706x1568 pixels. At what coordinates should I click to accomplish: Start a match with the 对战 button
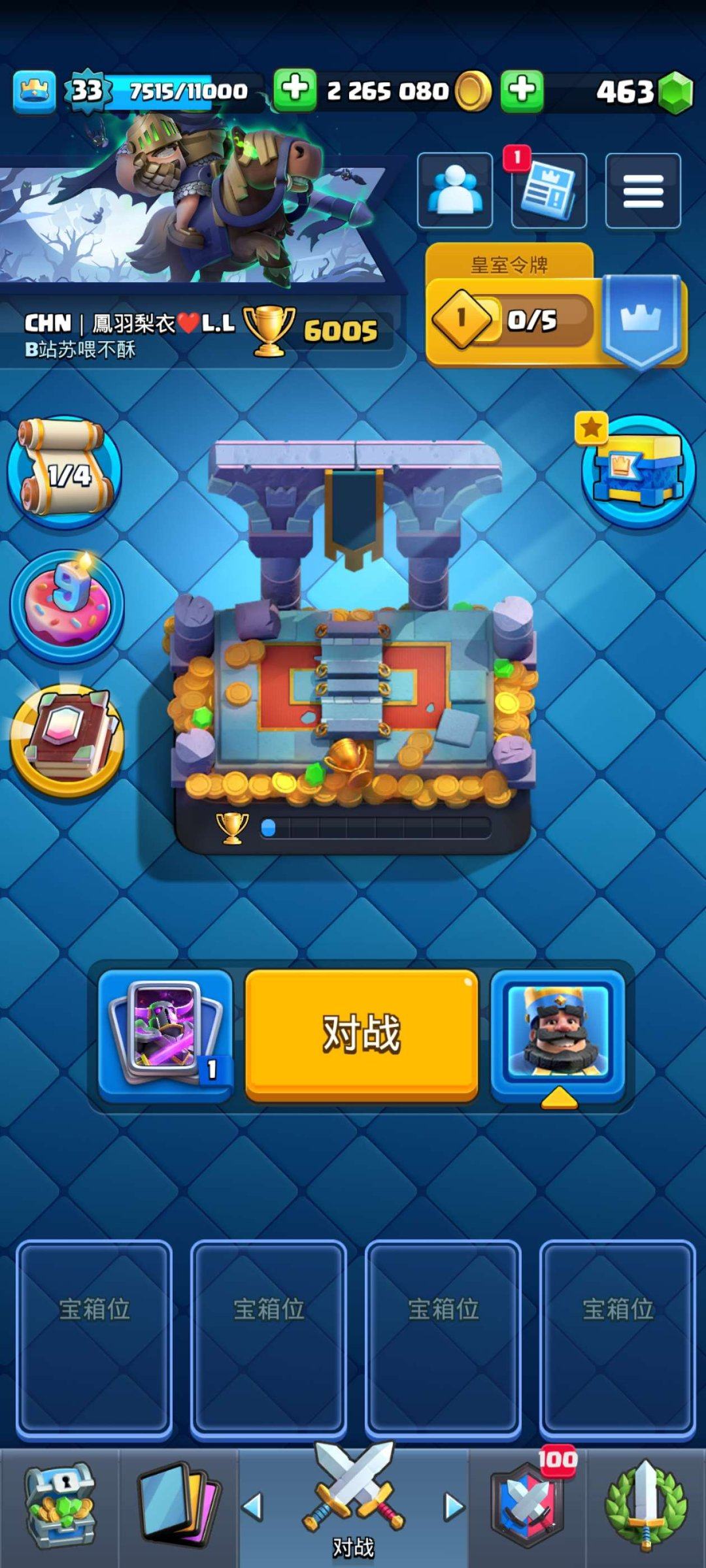pyautogui.click(x=361, y=1034)
